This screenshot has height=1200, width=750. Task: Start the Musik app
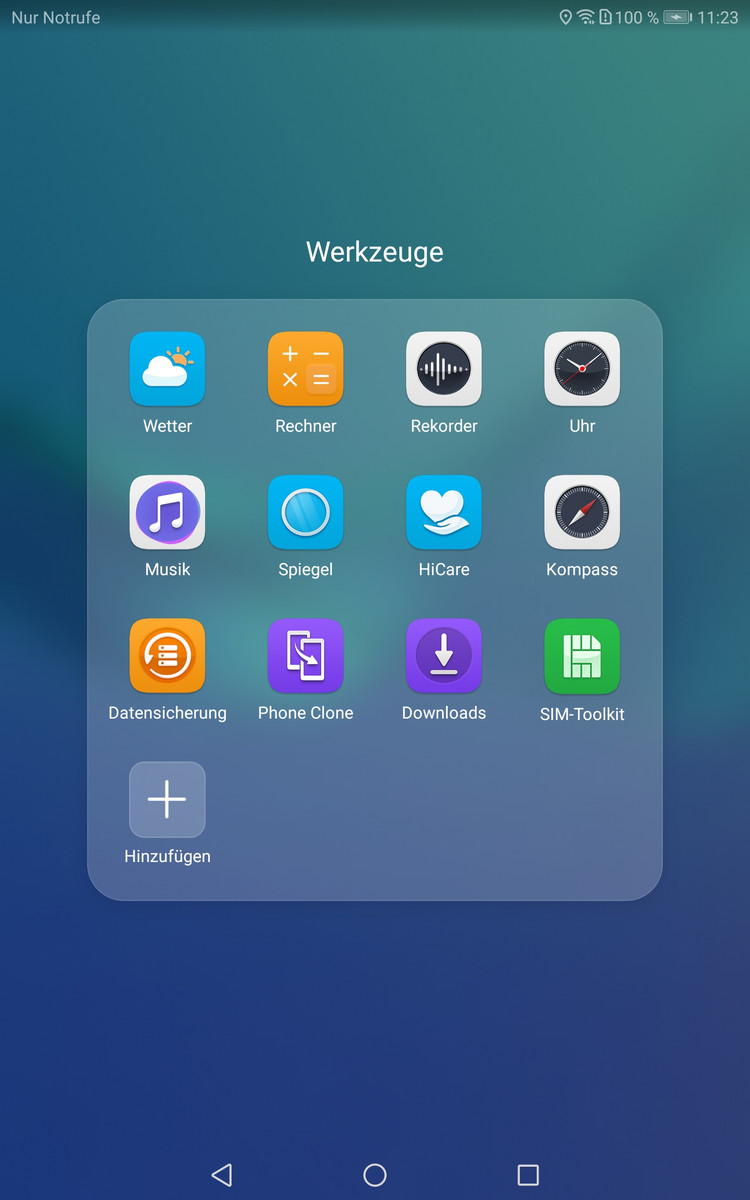tap(167, 512)
